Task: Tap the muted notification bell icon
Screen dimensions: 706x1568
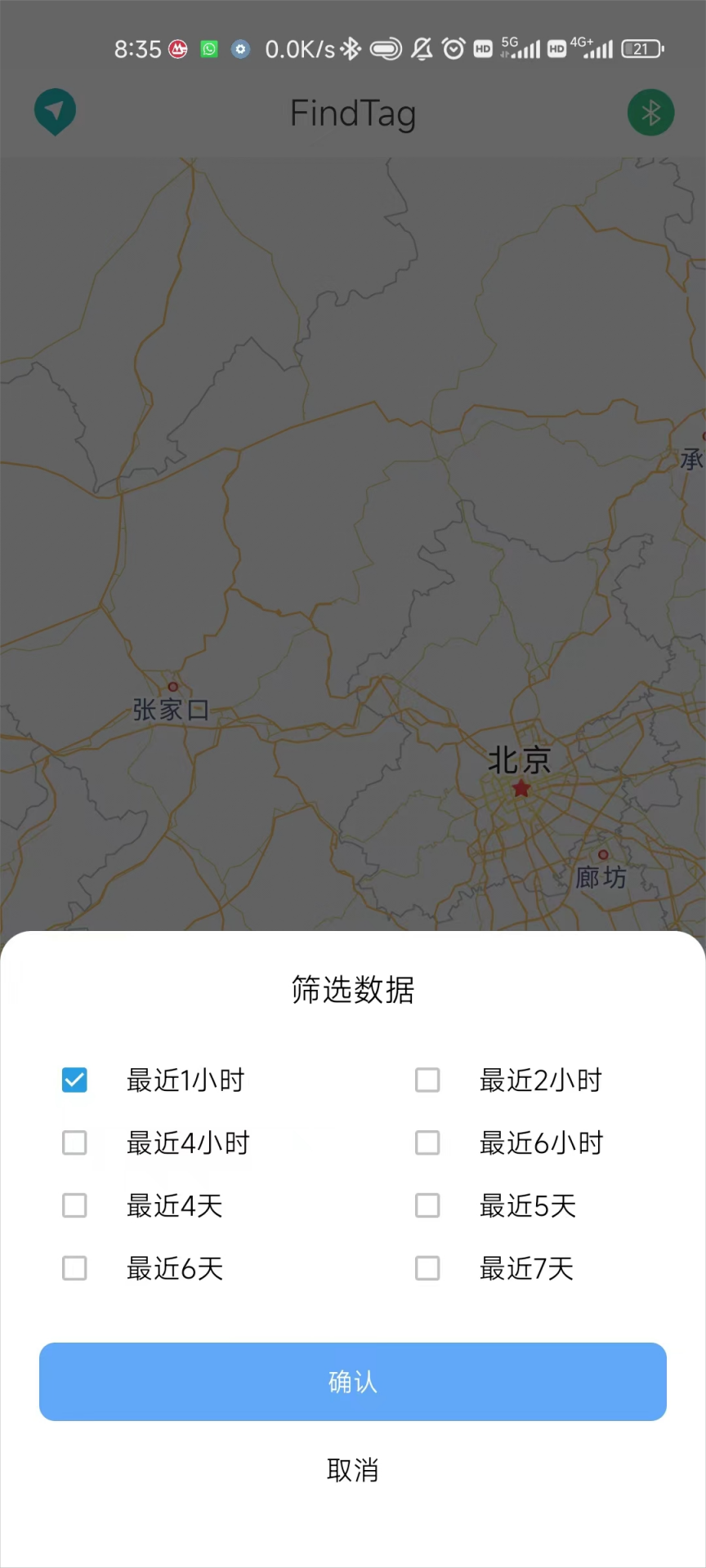Action: coord(422,49)
